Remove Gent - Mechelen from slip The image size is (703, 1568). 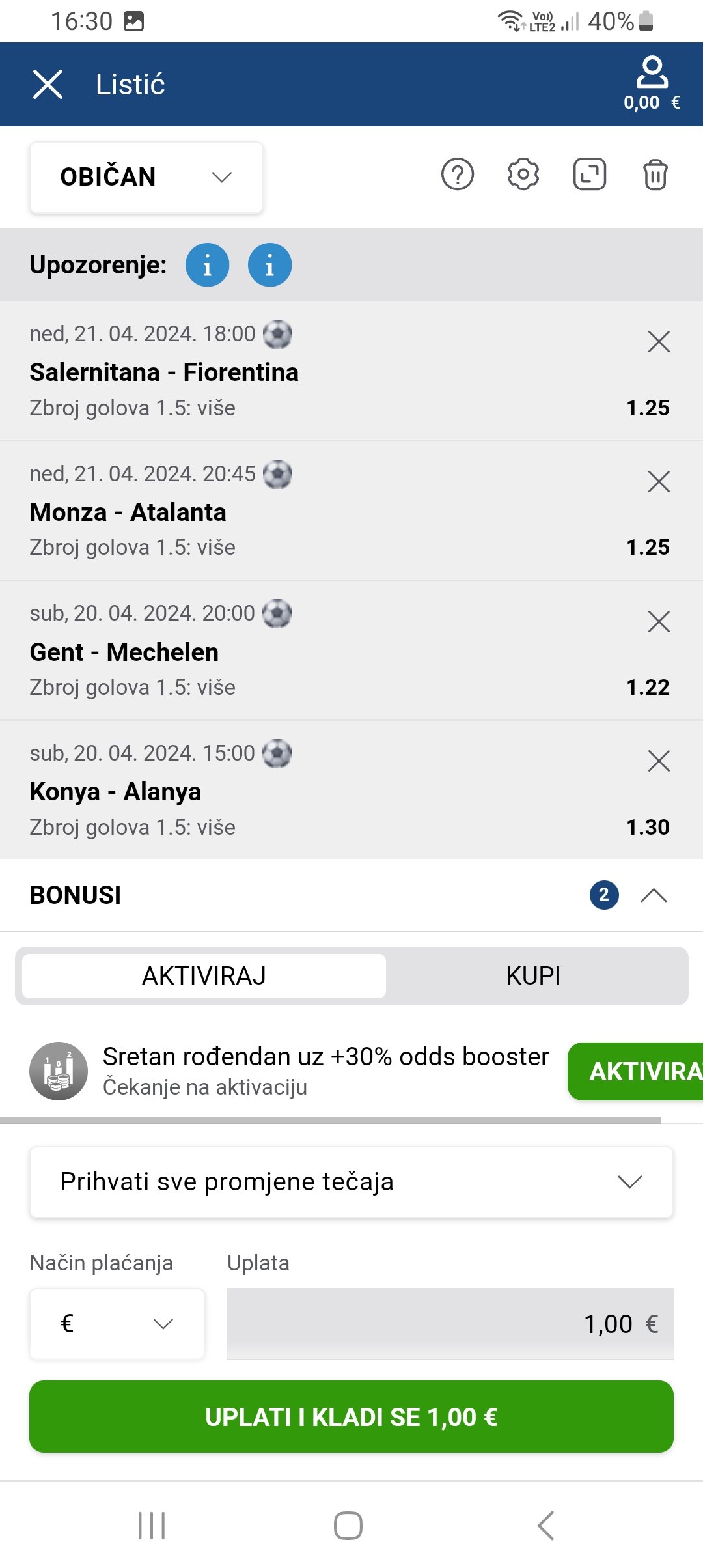pos(659,622)
